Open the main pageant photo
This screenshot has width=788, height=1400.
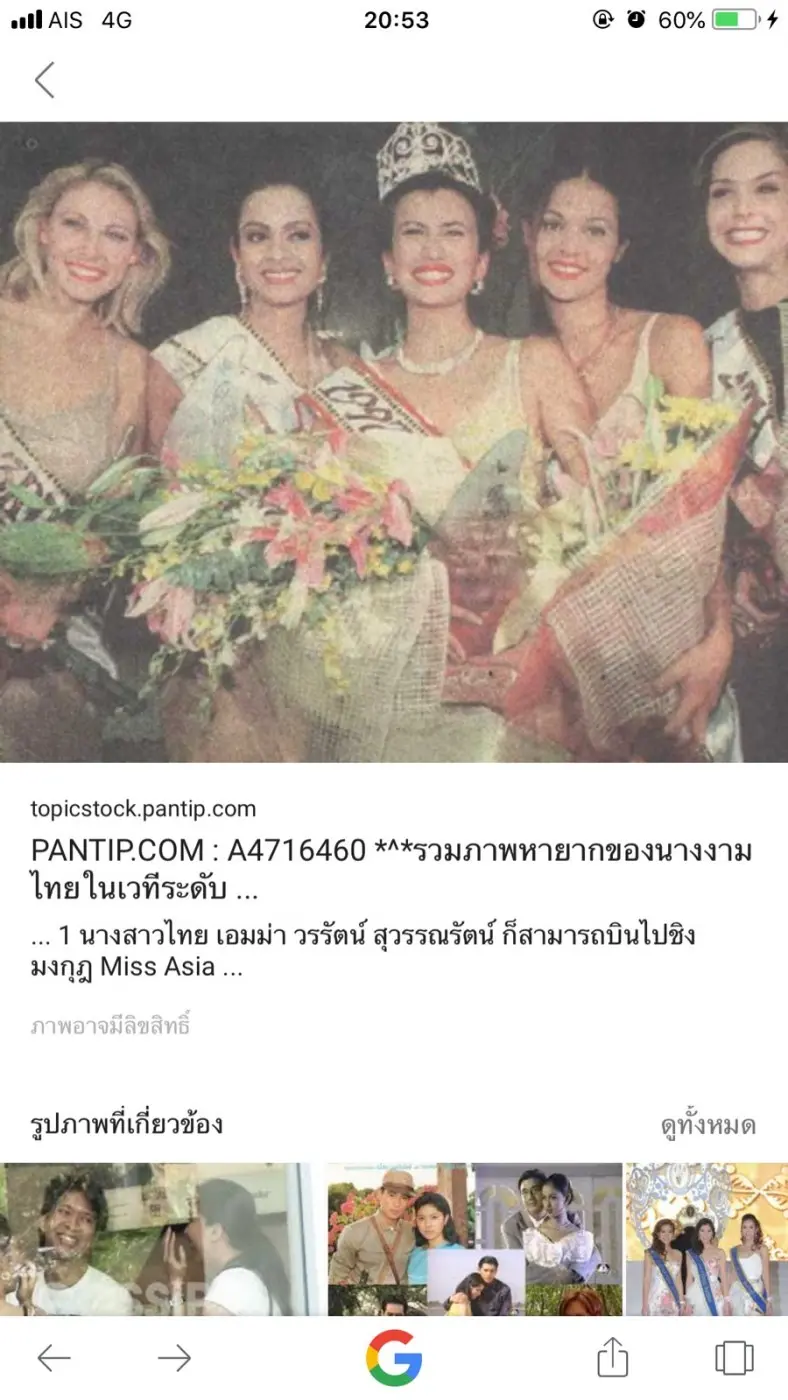394,442
